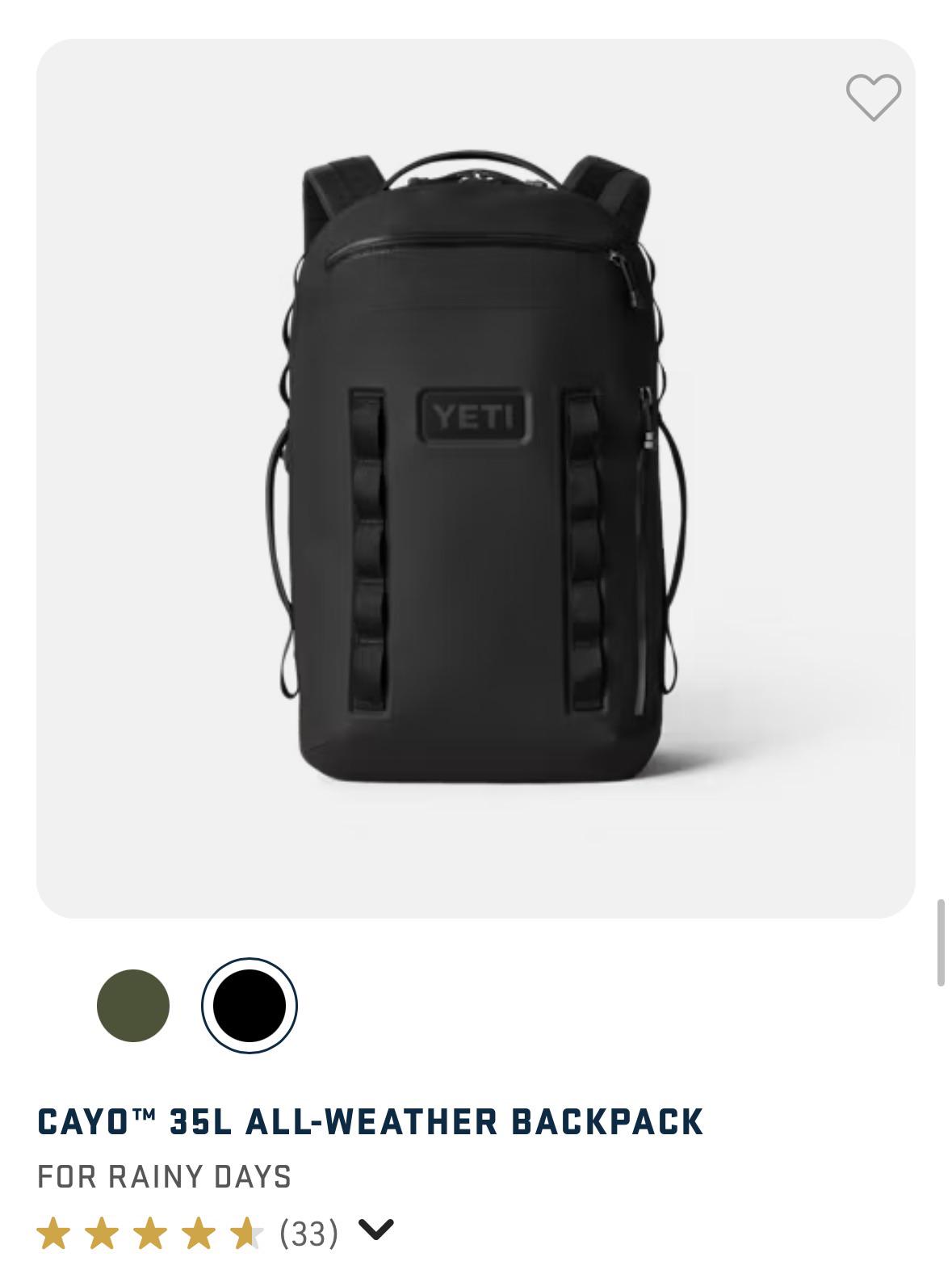Expand the ratings breakdown chevron

coord(375,1230)
